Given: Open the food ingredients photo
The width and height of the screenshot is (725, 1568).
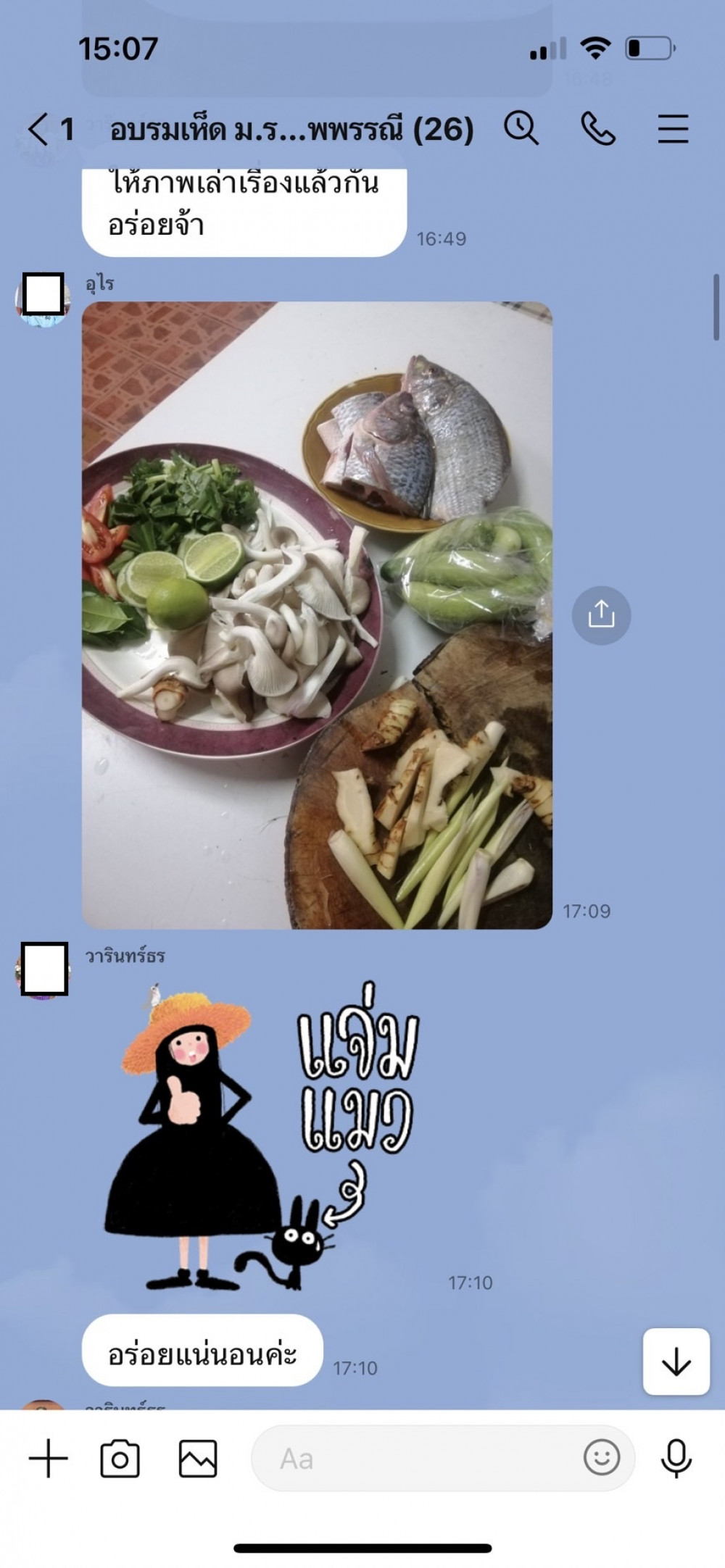Looking at the screenshot, I should point(317,614).
